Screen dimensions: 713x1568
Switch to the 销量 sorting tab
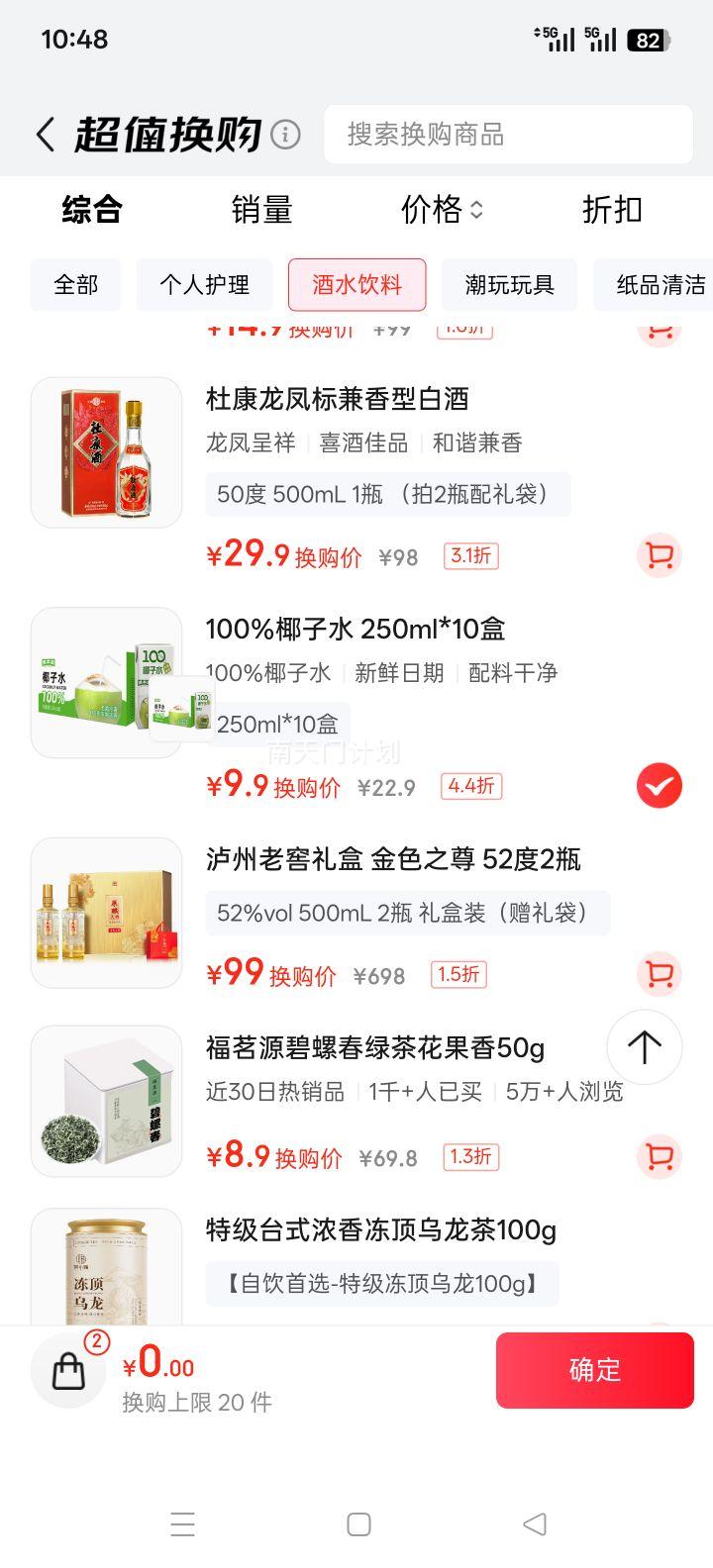point(262,210)
